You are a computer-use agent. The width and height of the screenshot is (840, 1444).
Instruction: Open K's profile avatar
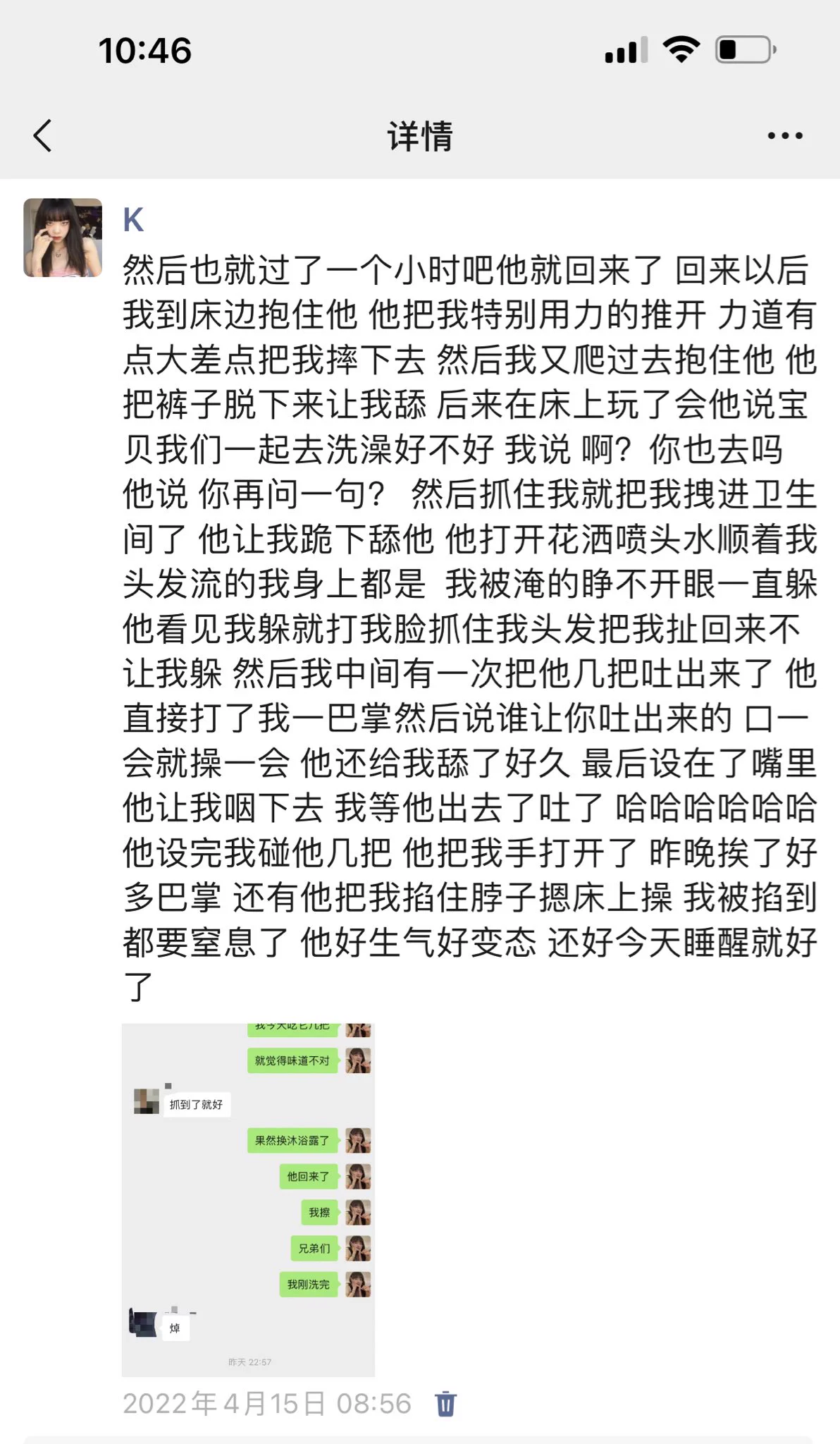(63, 238)
